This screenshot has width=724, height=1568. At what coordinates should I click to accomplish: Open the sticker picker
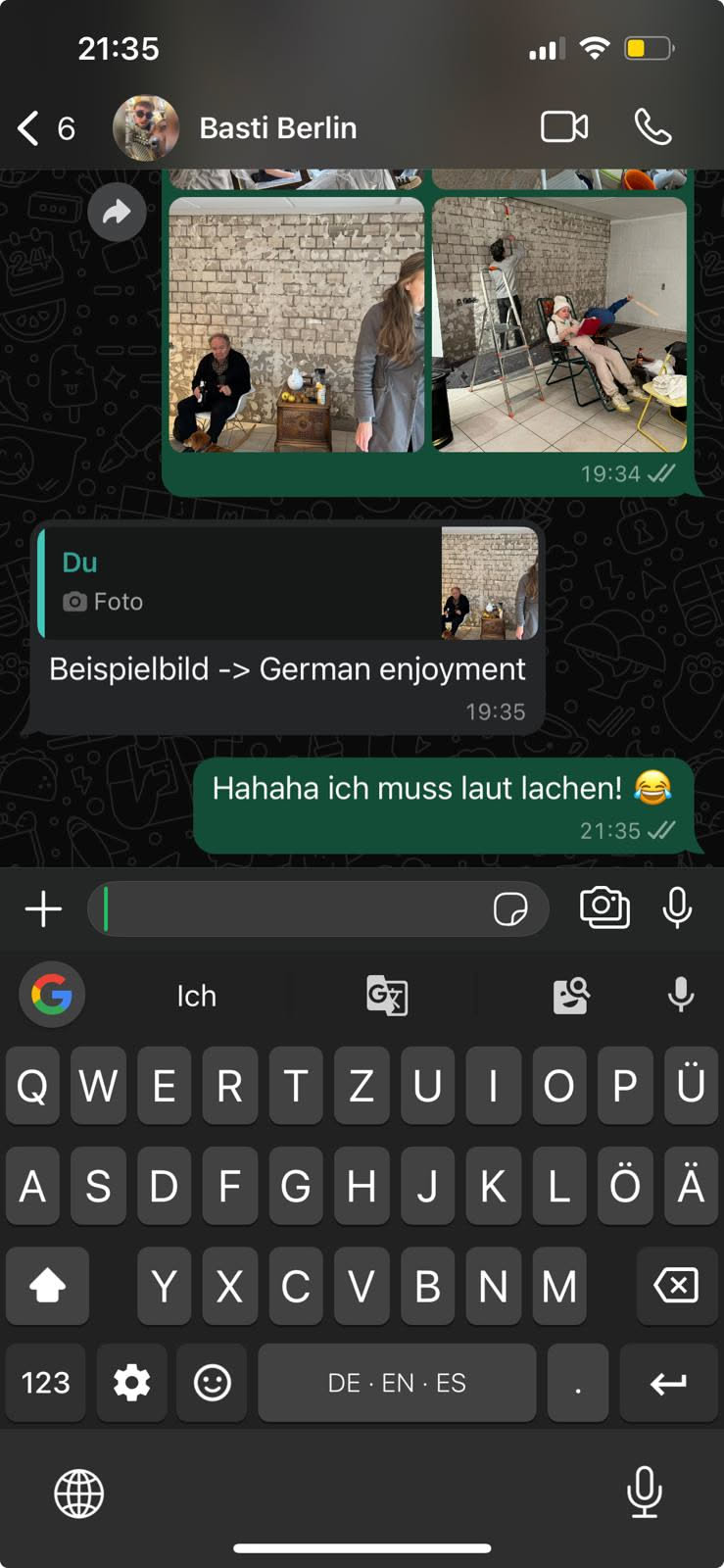pos(510,909)
